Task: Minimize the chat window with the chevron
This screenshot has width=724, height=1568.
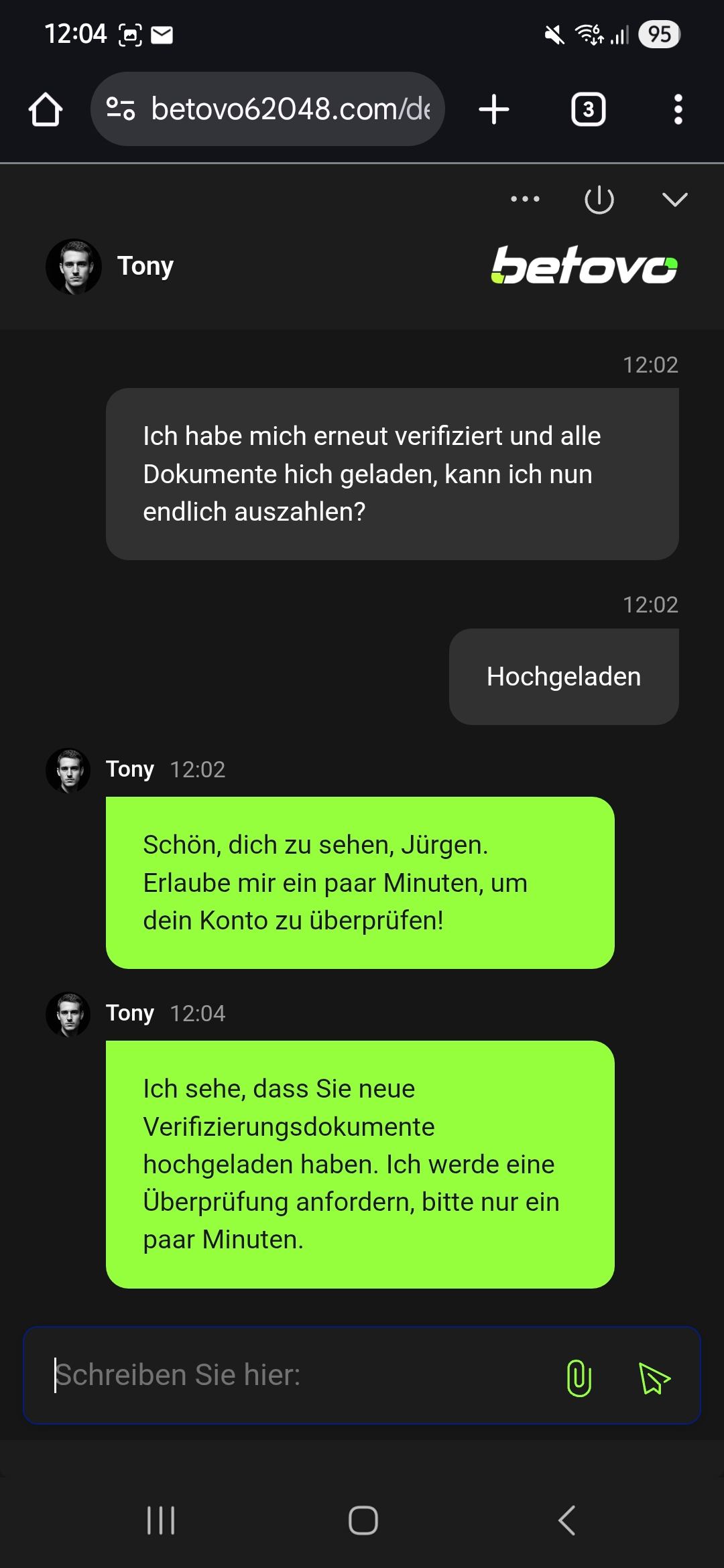Action: pyautogui.click(x=674, y=200)
